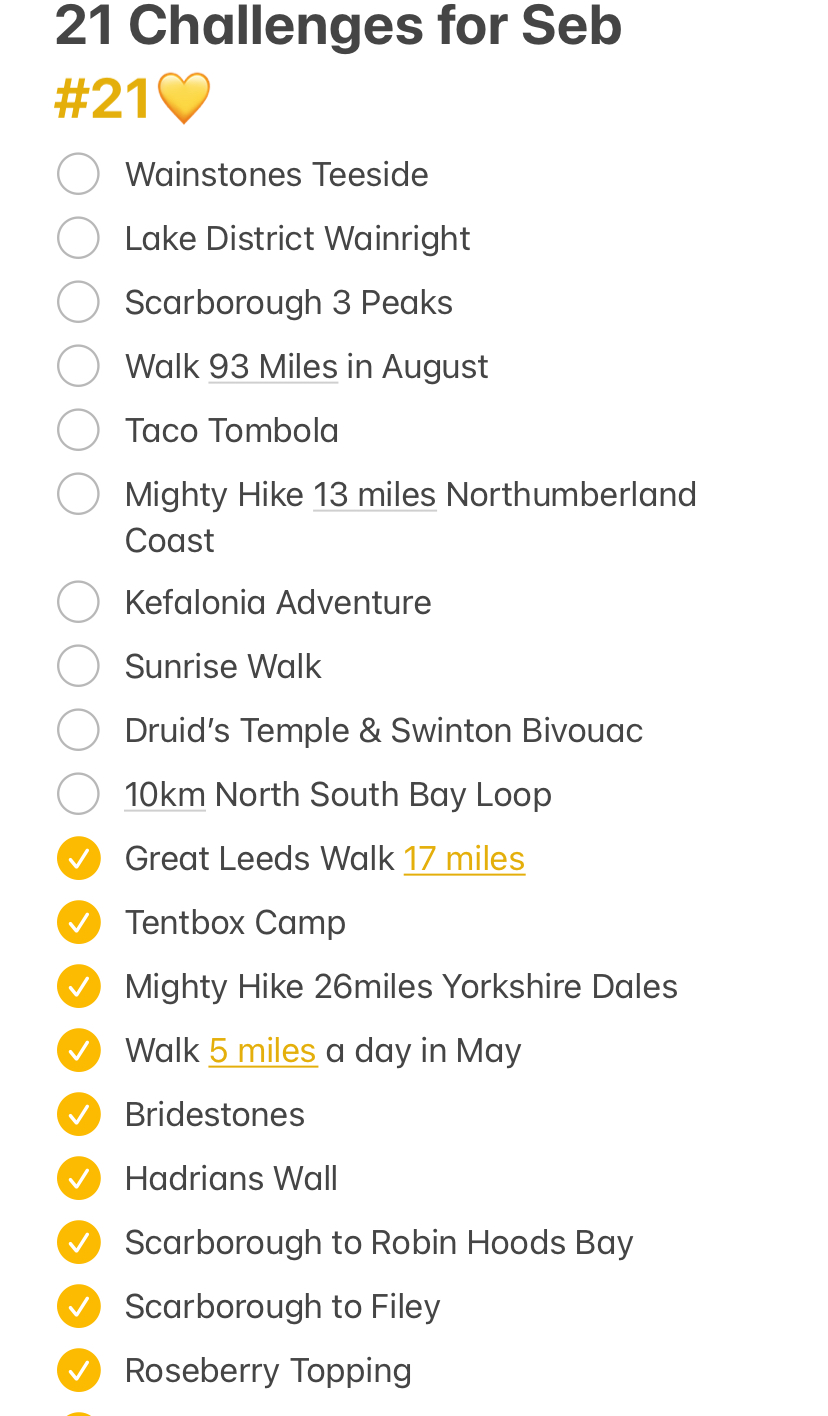Tick the Scarborough 3 Peaks item
828x1416 pixels.
[x=78, y=302]
